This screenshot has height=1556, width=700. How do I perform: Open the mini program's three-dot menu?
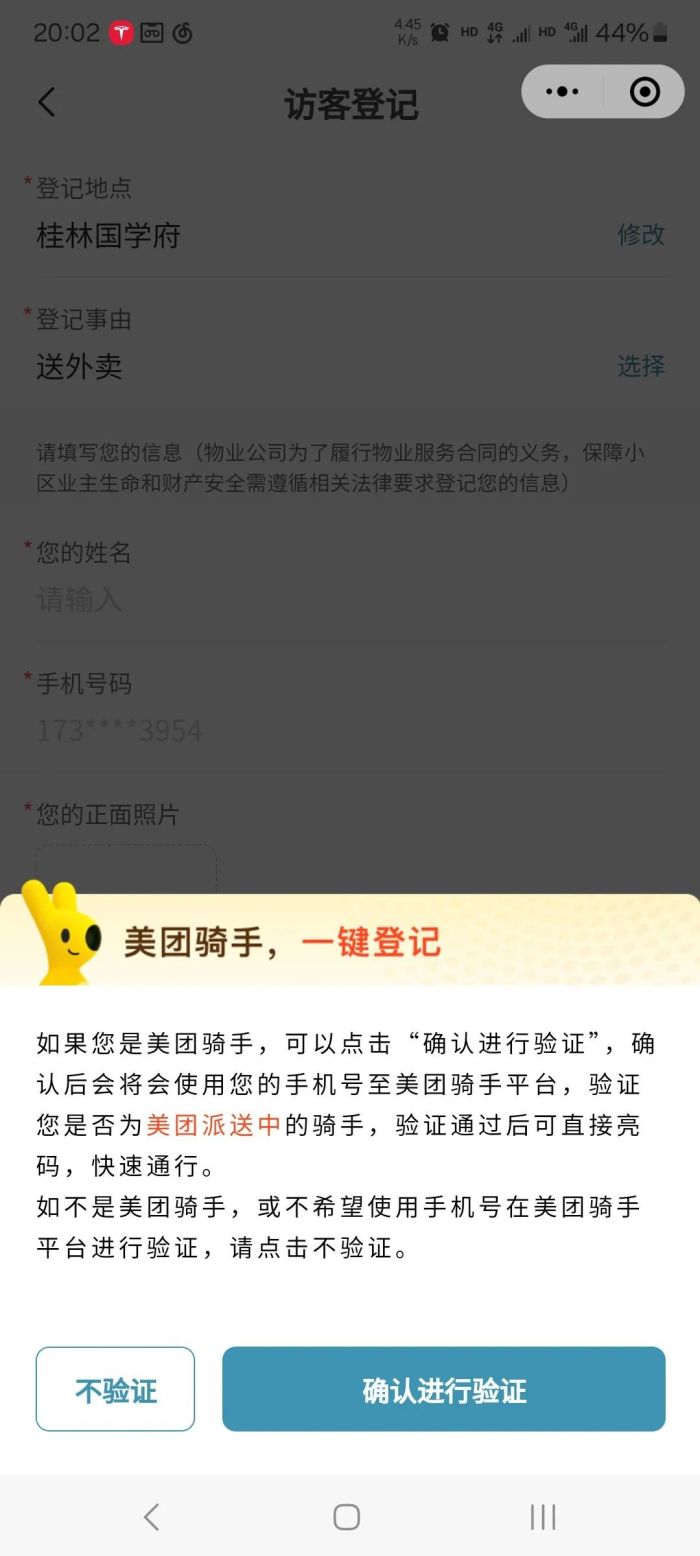pyautogui.click(x=562, y=92)
